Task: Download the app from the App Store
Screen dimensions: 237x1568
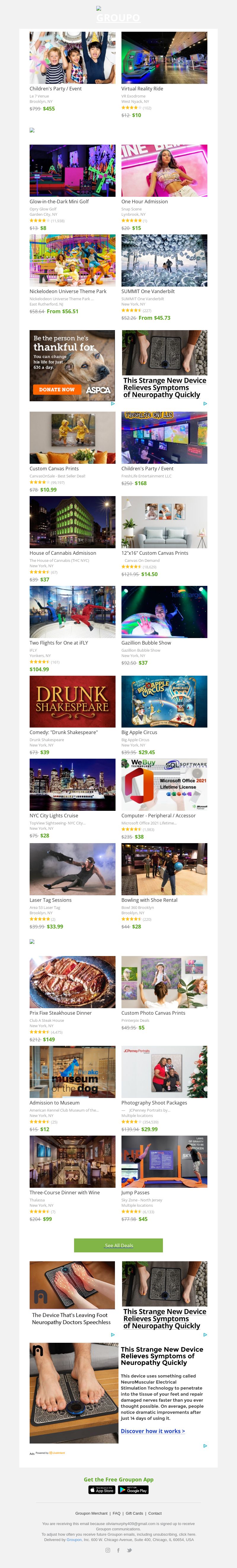Action: (102, 1490)
